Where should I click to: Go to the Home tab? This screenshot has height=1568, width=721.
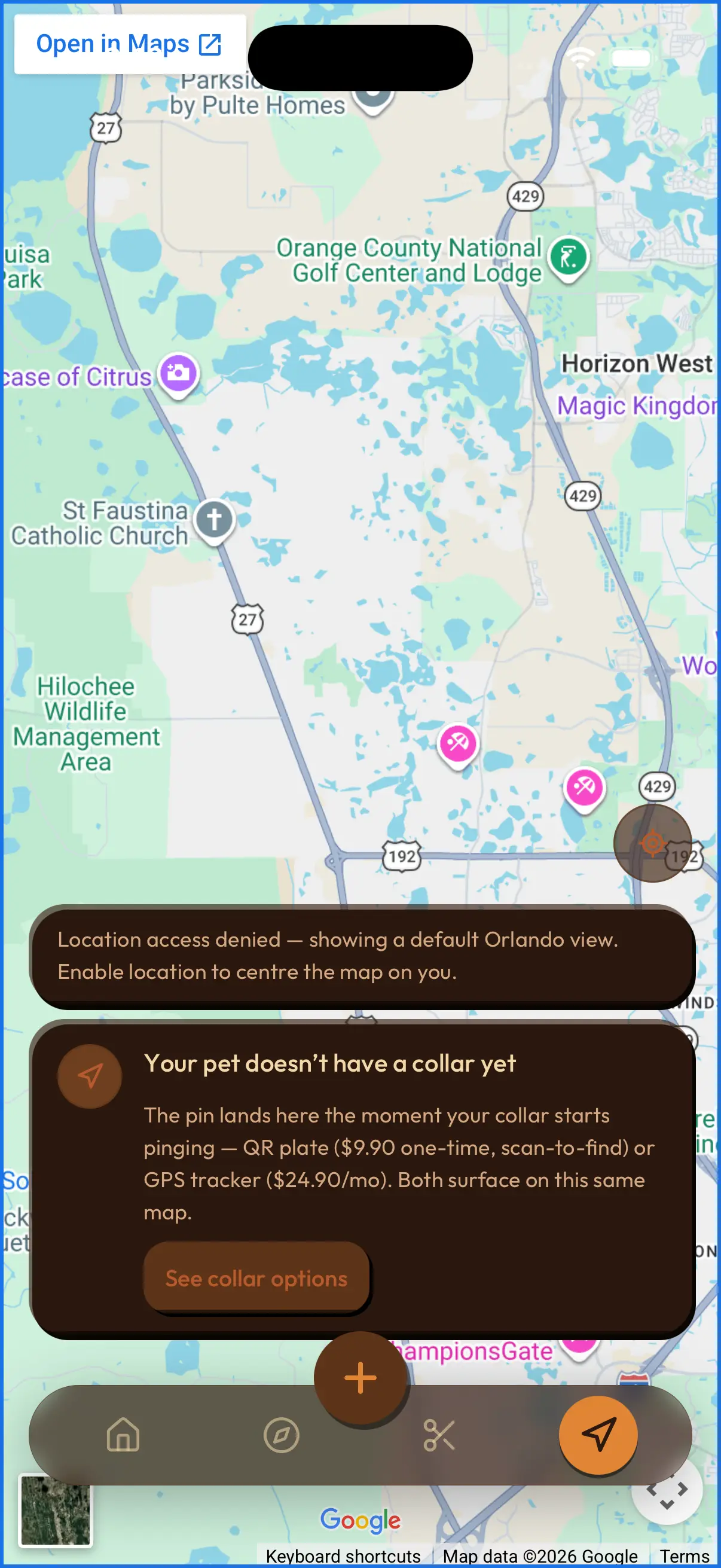click(x=124, y=1435)
